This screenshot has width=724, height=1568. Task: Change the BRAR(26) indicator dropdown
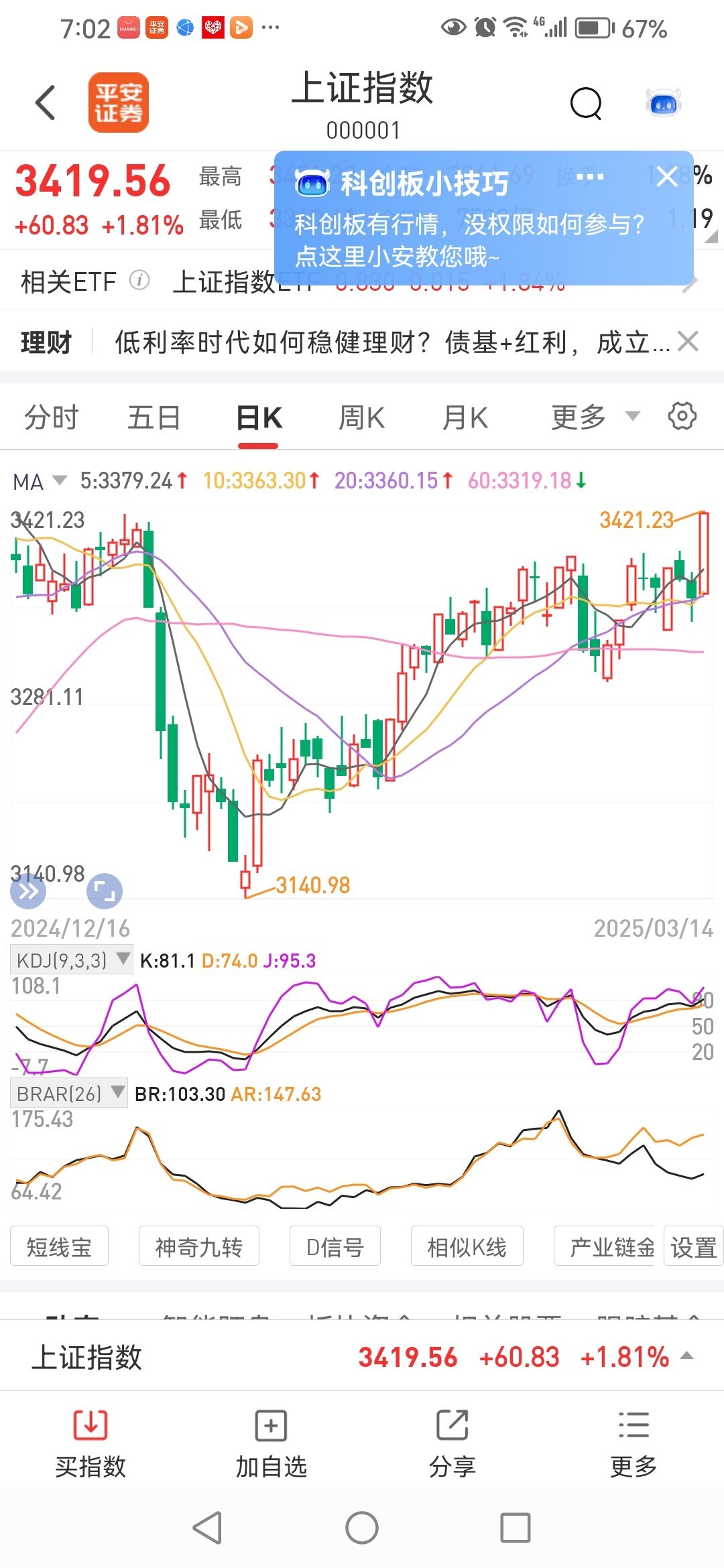pos(68,1094)
